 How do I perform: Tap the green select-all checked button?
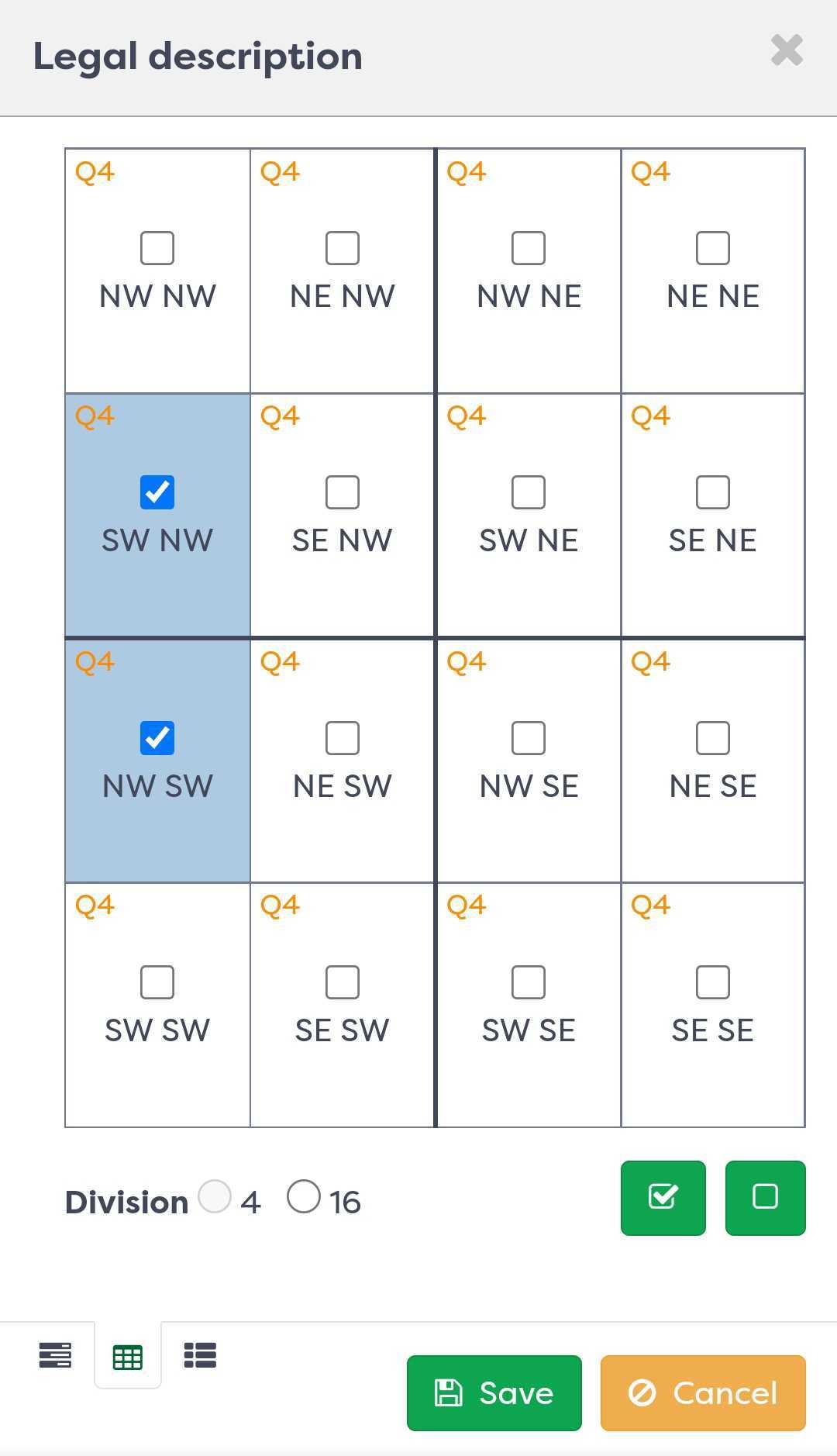tap(663, 1198)
